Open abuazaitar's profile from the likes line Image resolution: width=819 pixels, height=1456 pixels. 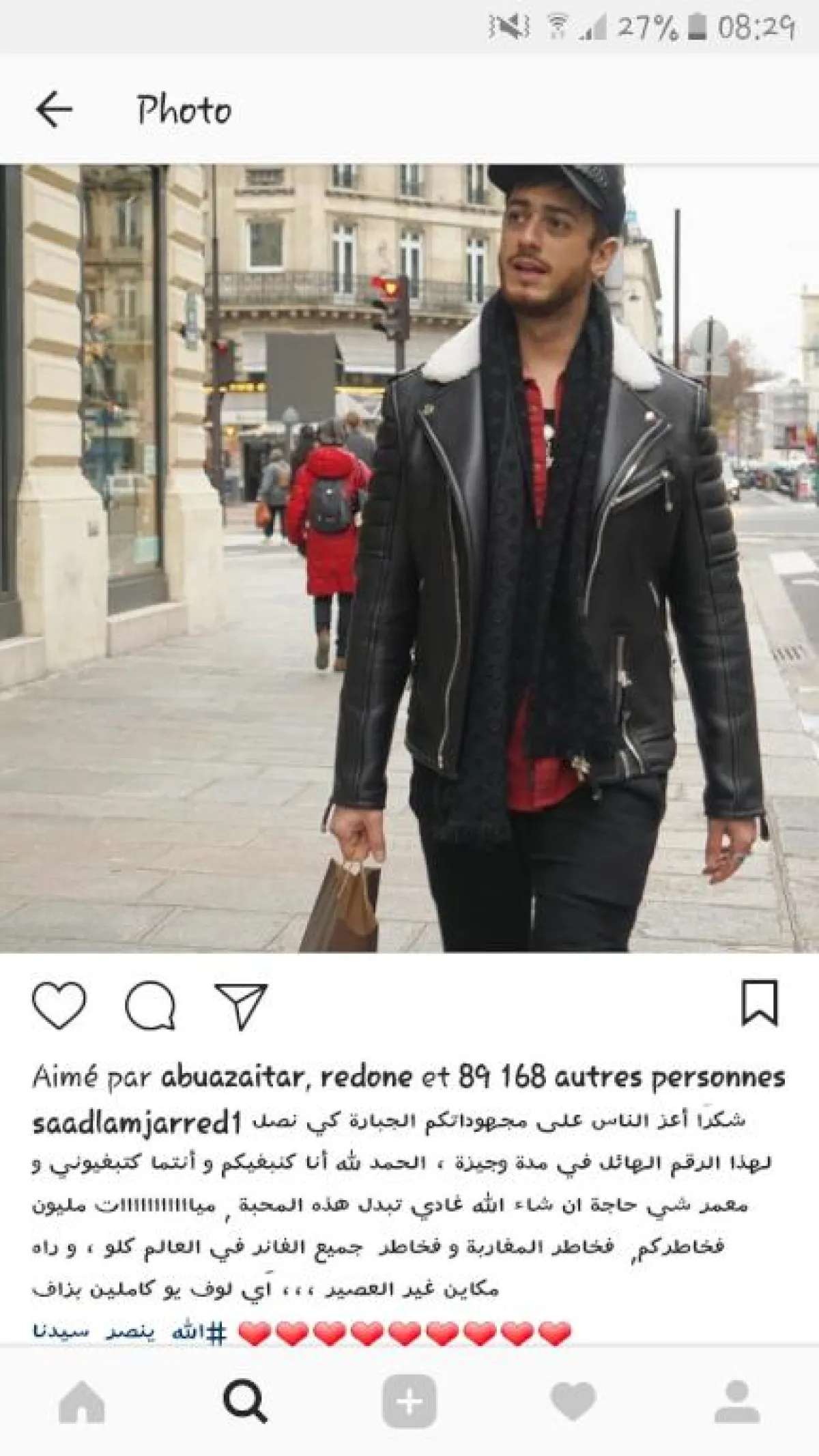pyautogui.click(x=232, y=1078)
